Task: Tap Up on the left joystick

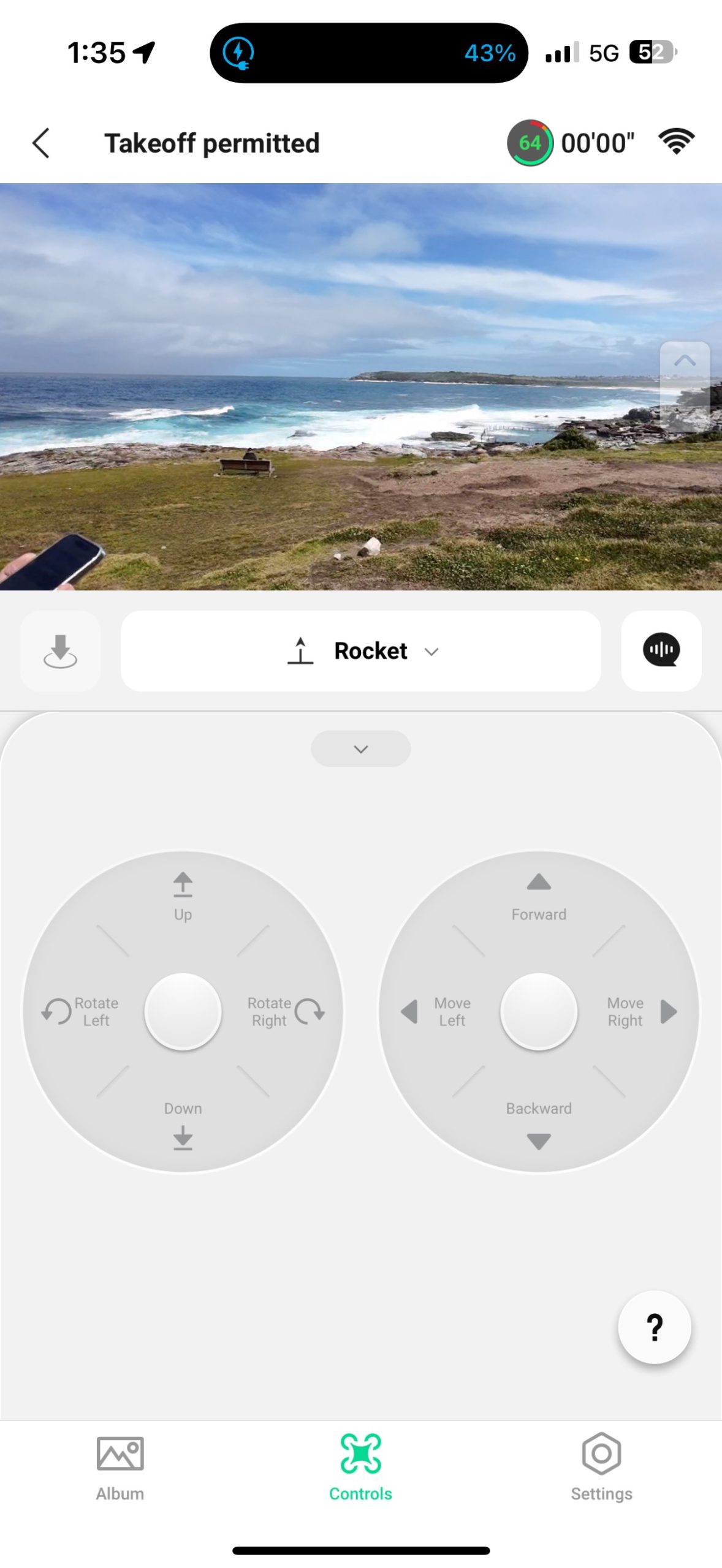Action: 183,895
